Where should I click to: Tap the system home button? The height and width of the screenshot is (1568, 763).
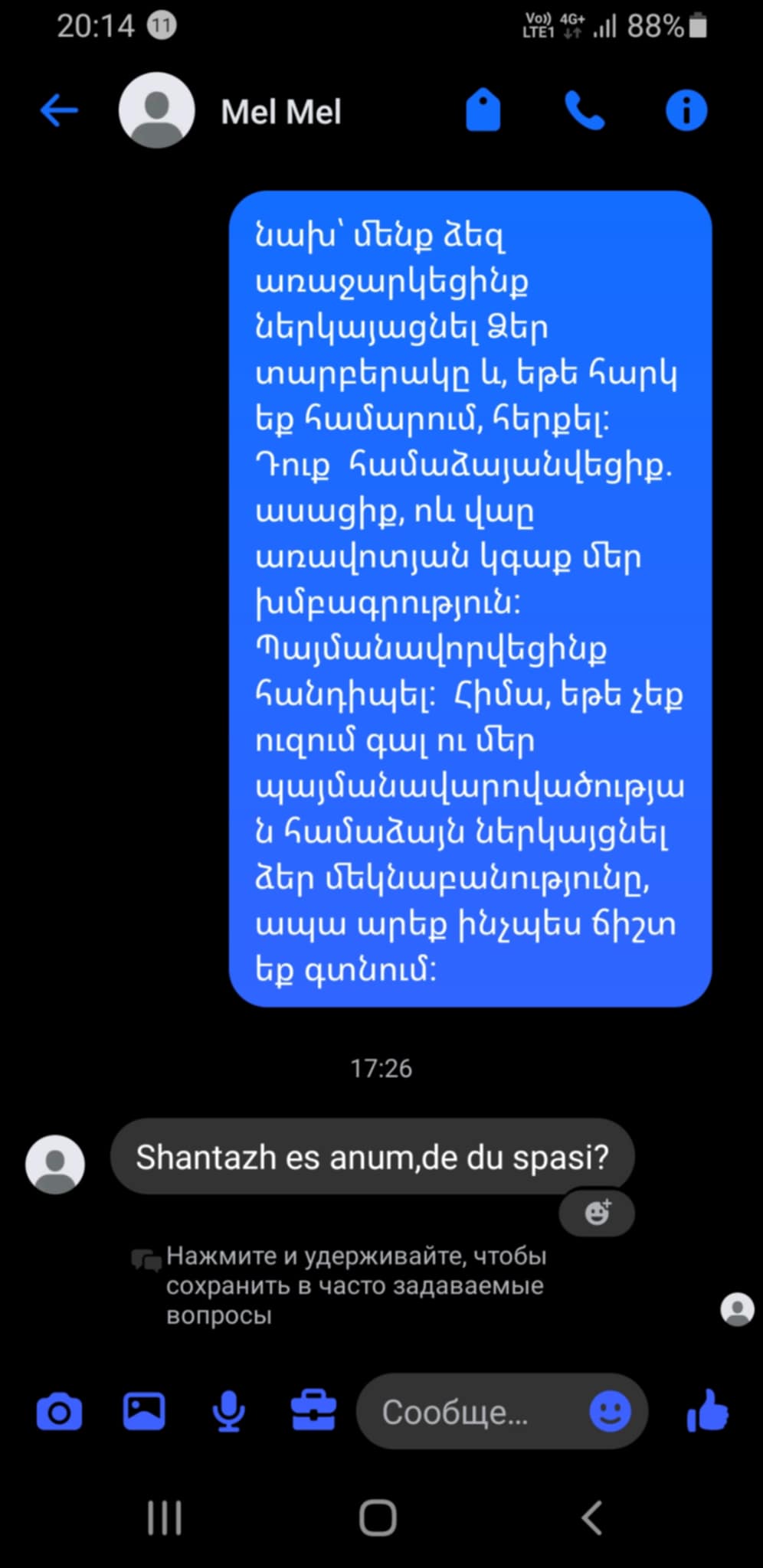point(378,1517)
